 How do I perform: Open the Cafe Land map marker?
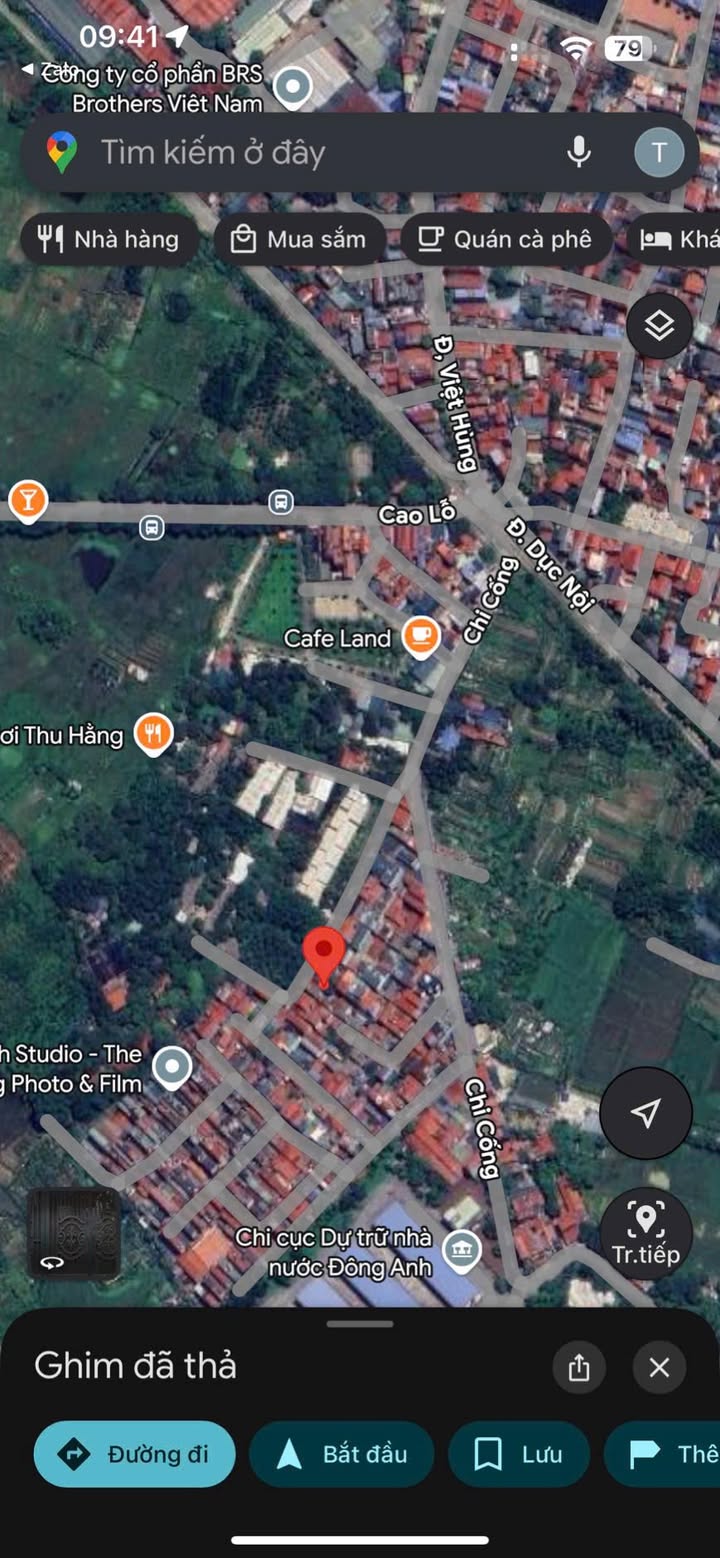(x=421, y=637)
